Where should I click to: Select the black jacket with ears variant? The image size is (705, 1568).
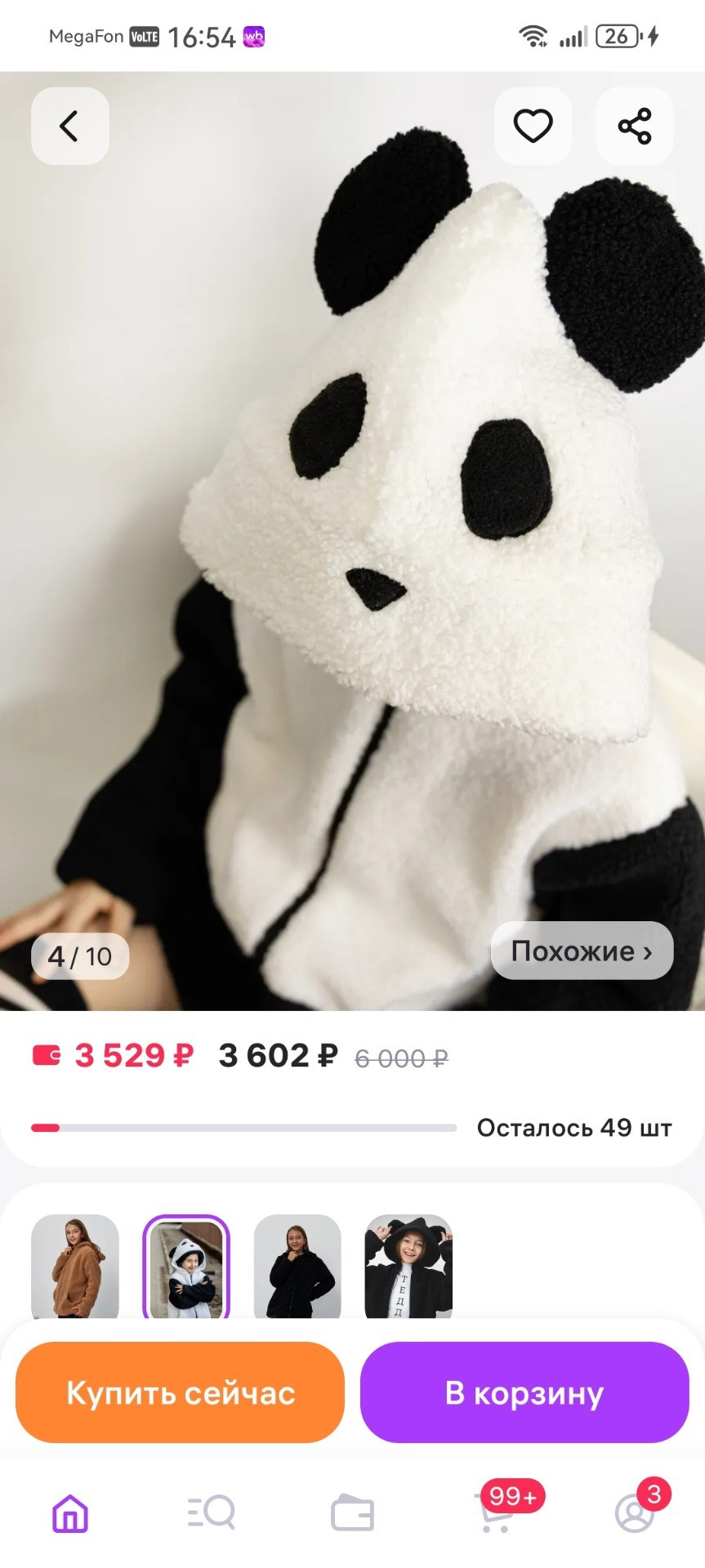click(408, 1266)
